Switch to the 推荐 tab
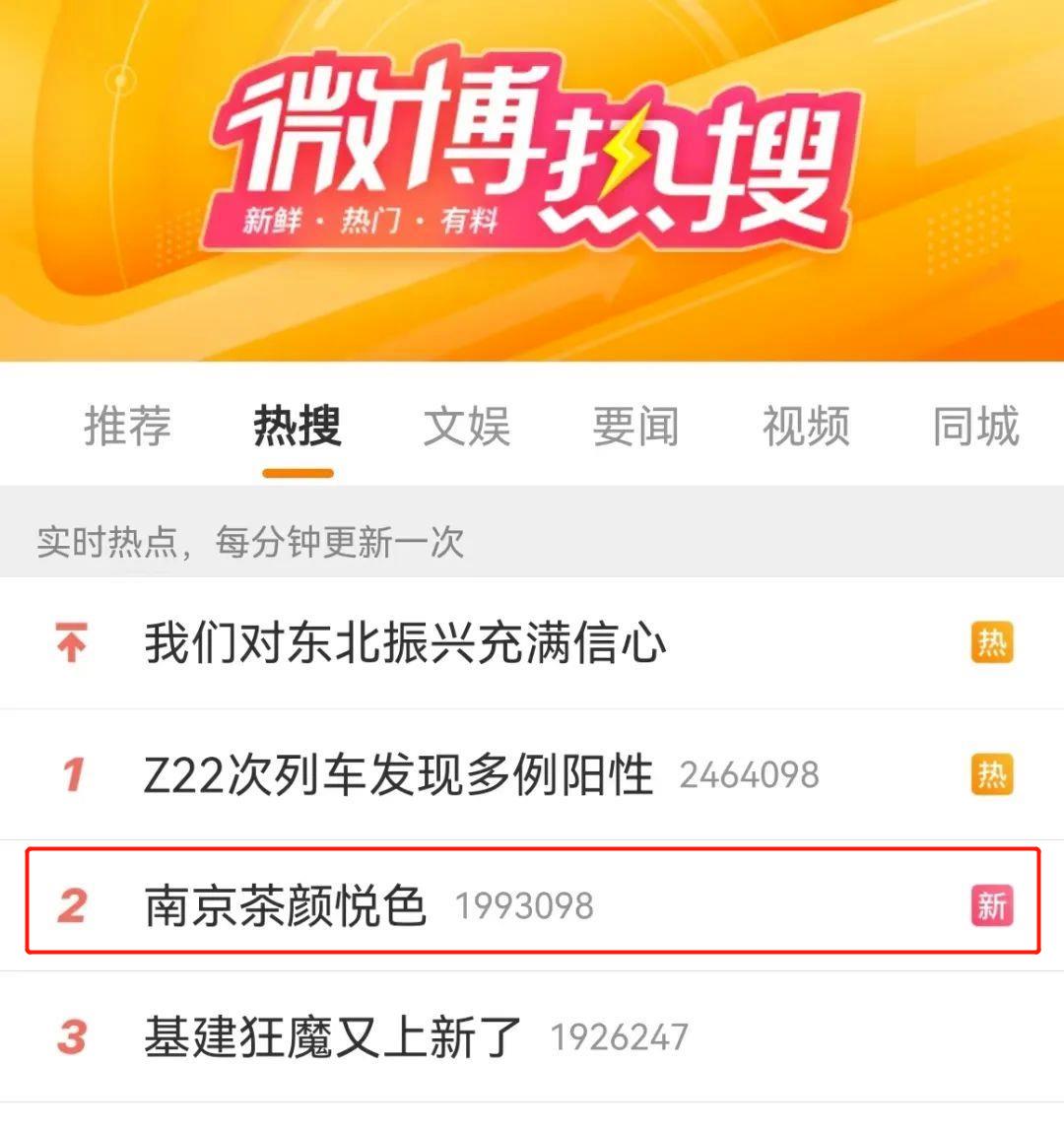The height and width of the screenshot is (1132, 1064). 128,427
